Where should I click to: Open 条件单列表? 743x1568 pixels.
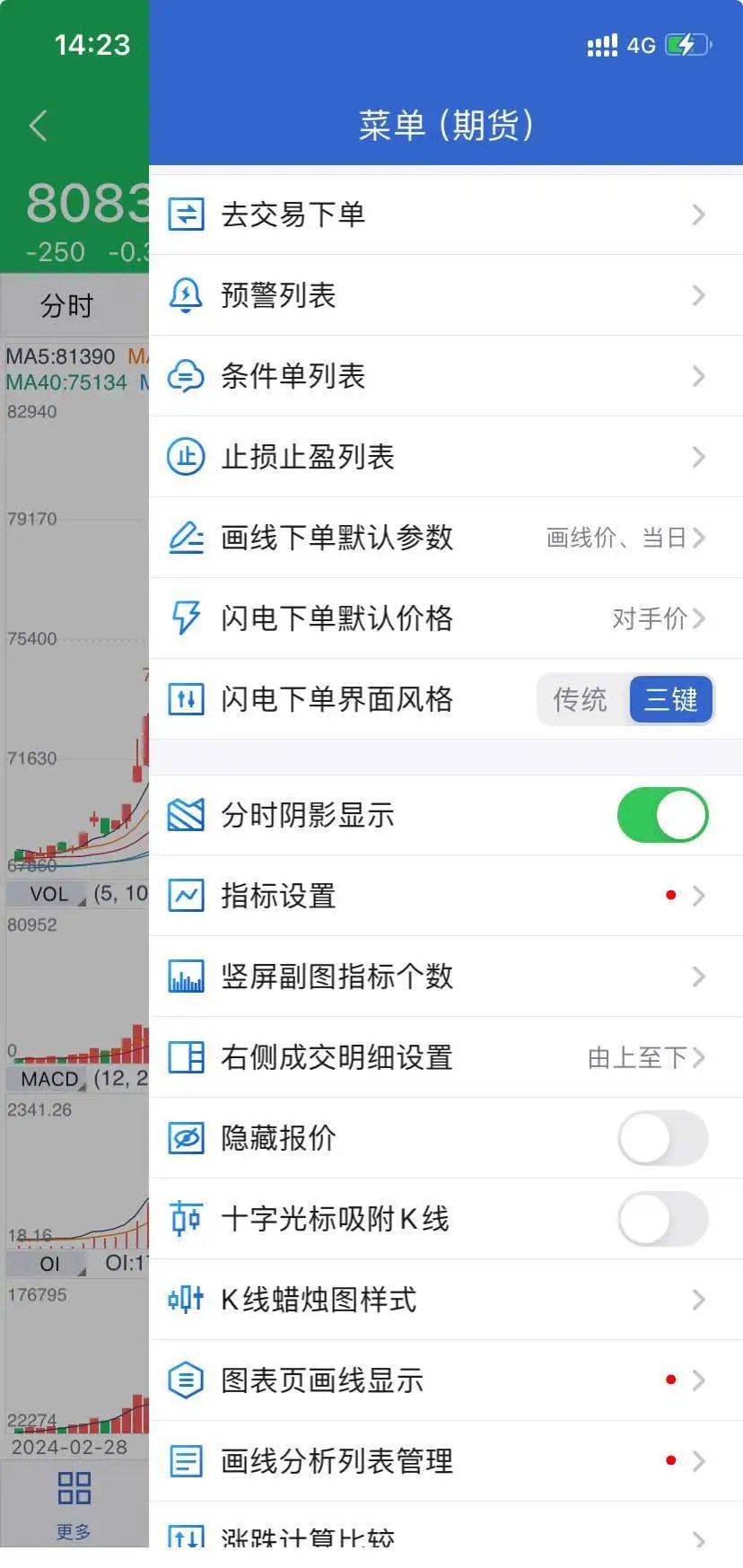(x=444, y=376)
